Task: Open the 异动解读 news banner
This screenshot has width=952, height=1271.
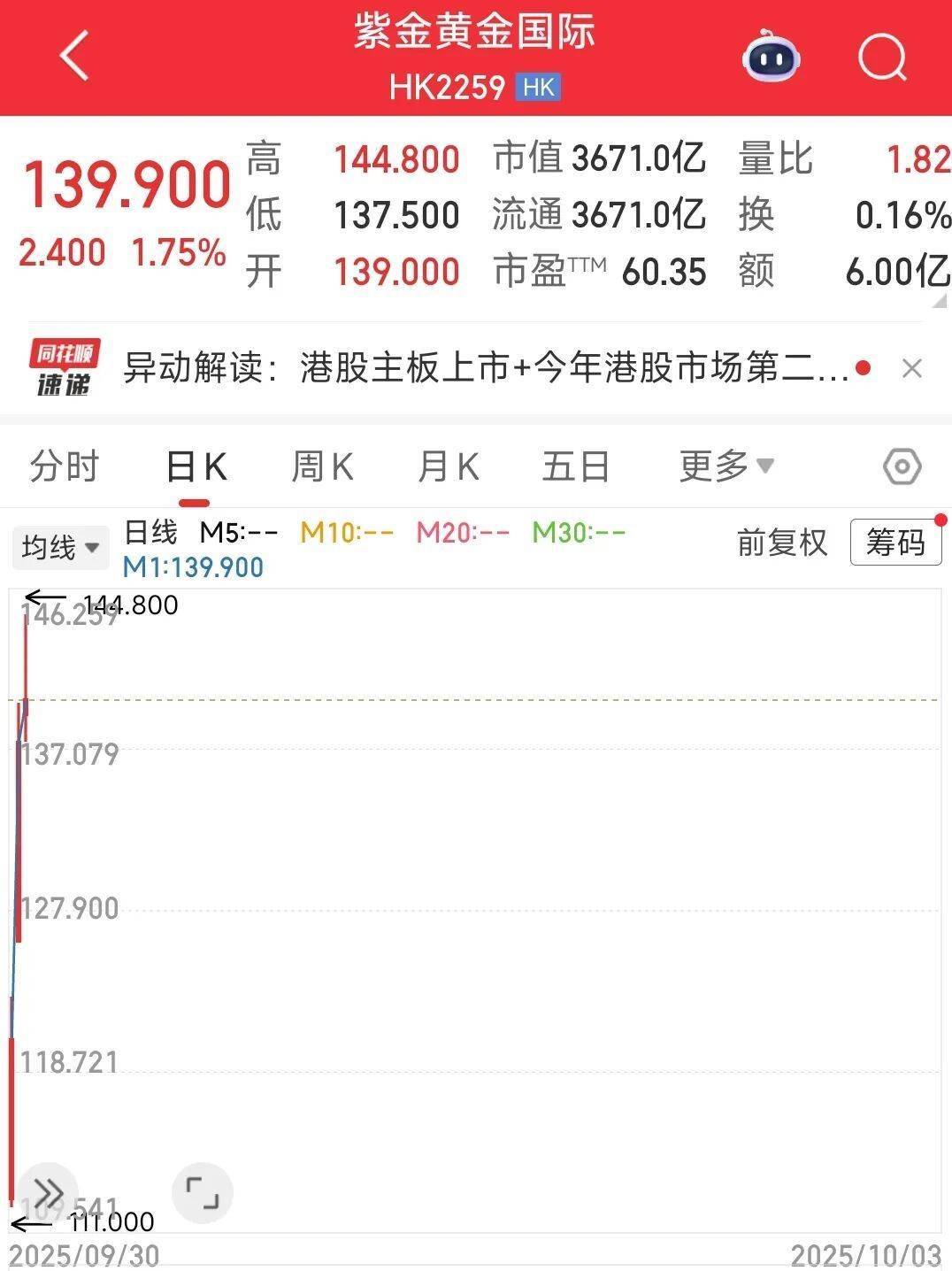Action: 485,367
